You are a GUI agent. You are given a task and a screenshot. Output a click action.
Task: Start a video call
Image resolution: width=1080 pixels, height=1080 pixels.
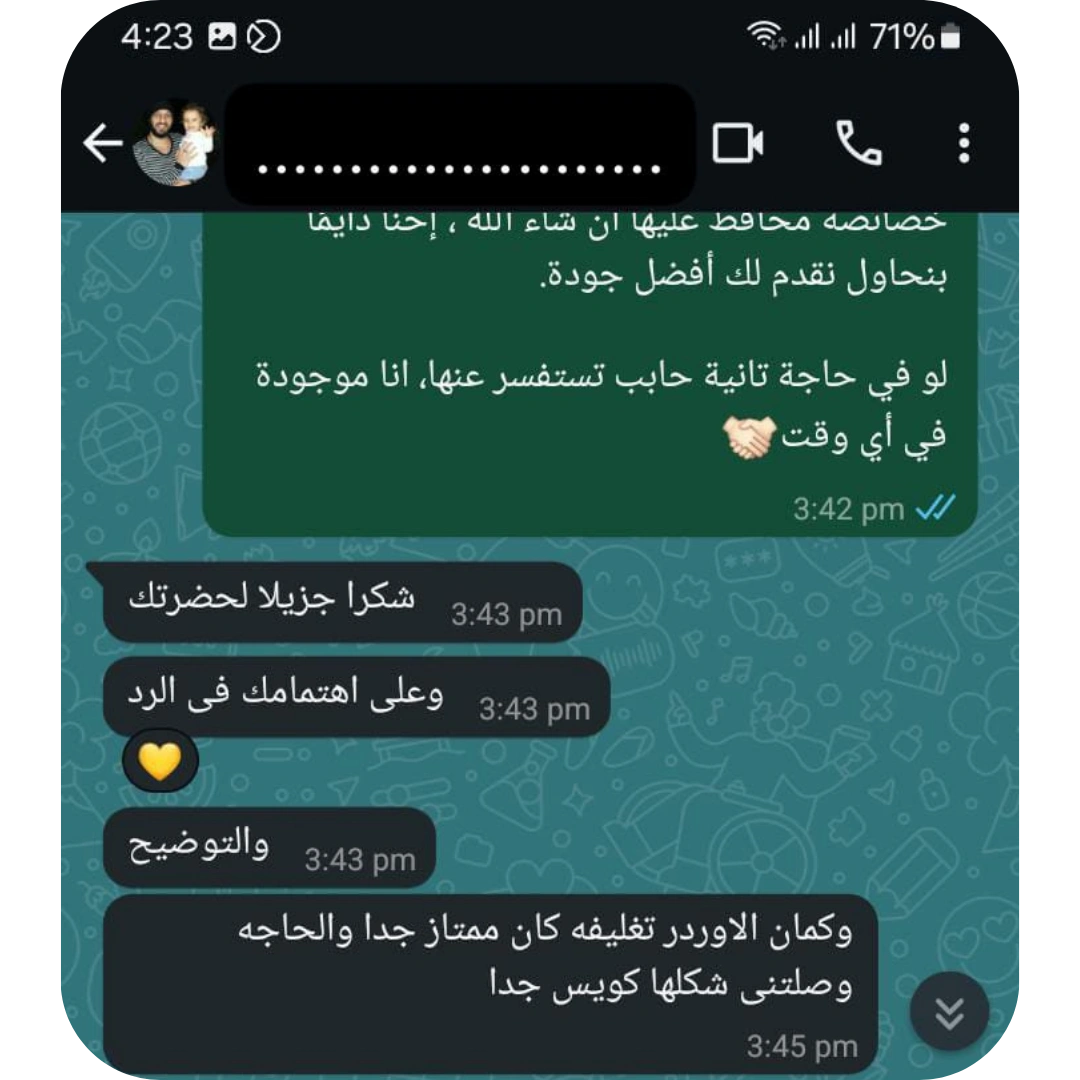coord(738,144)
